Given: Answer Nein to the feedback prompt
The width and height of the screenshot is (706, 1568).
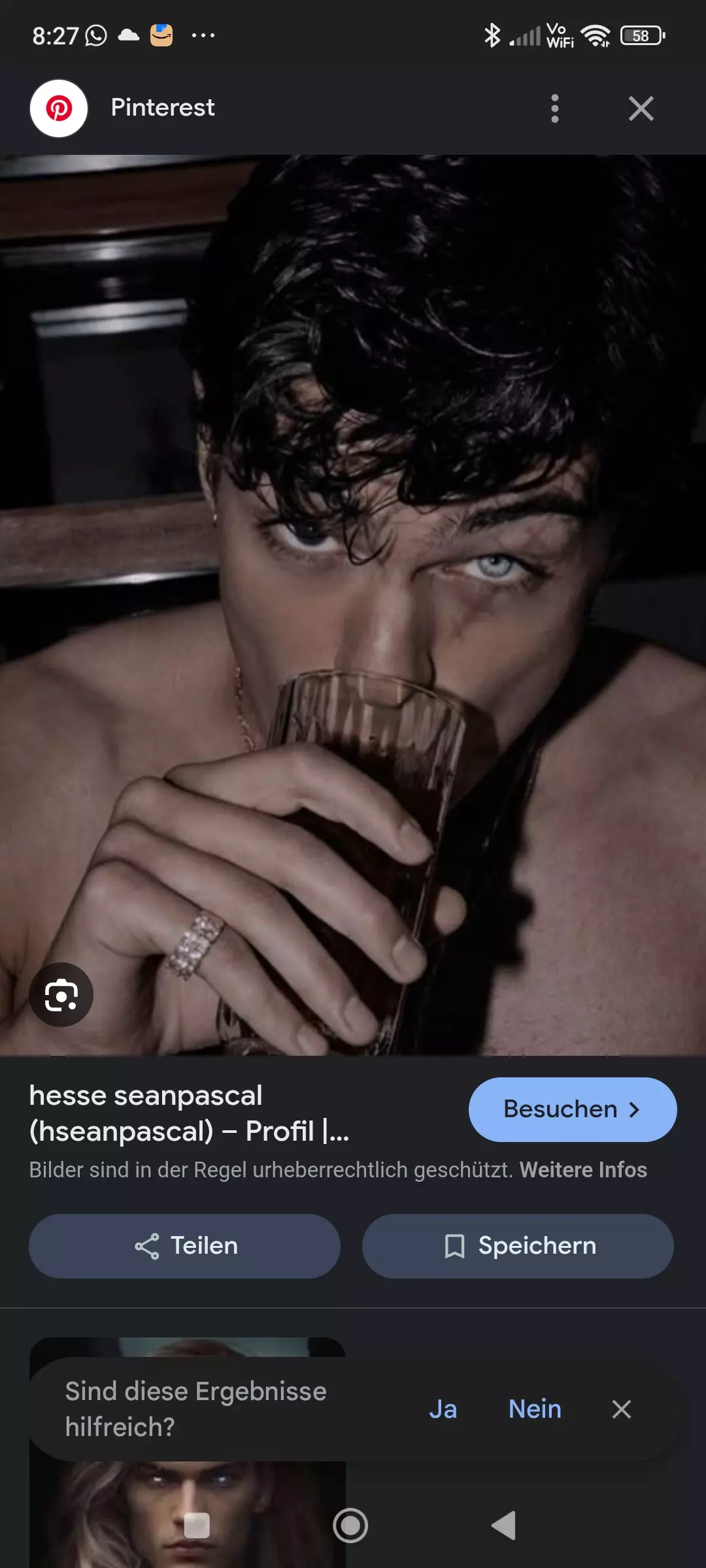Looking at the screenshot, I should 535,1409.
